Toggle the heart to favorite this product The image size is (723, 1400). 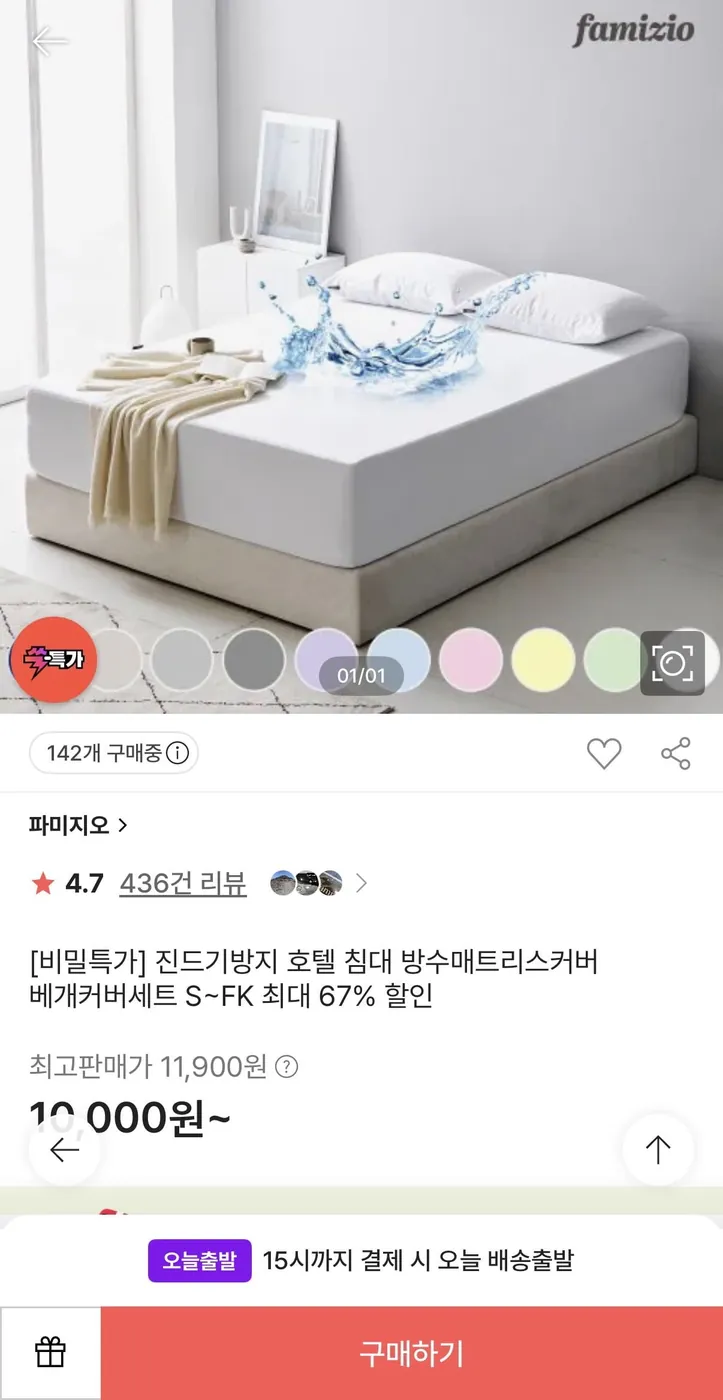pyautogui.click(x=603, y=755)
